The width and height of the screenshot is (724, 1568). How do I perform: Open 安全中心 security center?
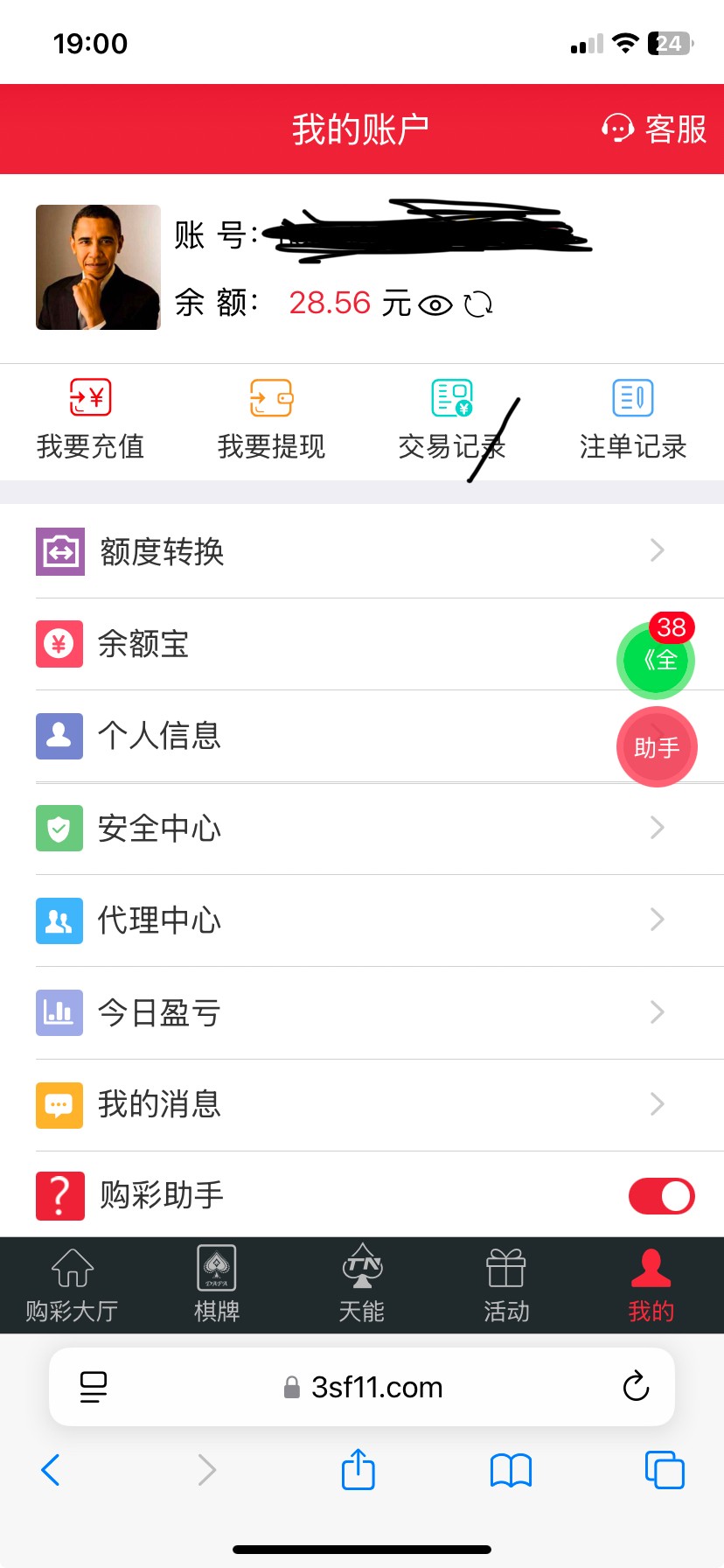(350, 829)
